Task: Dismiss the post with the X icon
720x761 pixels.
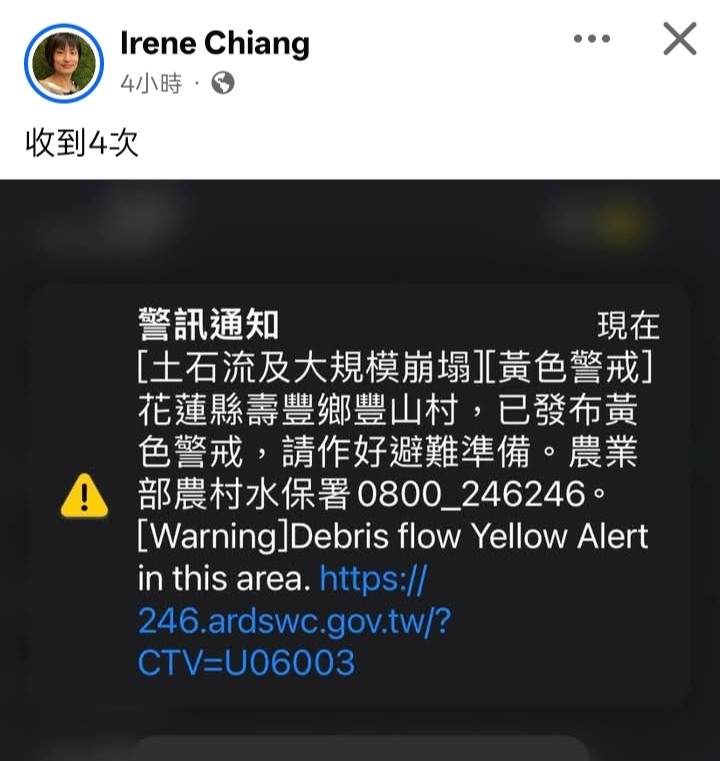Action: click(680, 39)
